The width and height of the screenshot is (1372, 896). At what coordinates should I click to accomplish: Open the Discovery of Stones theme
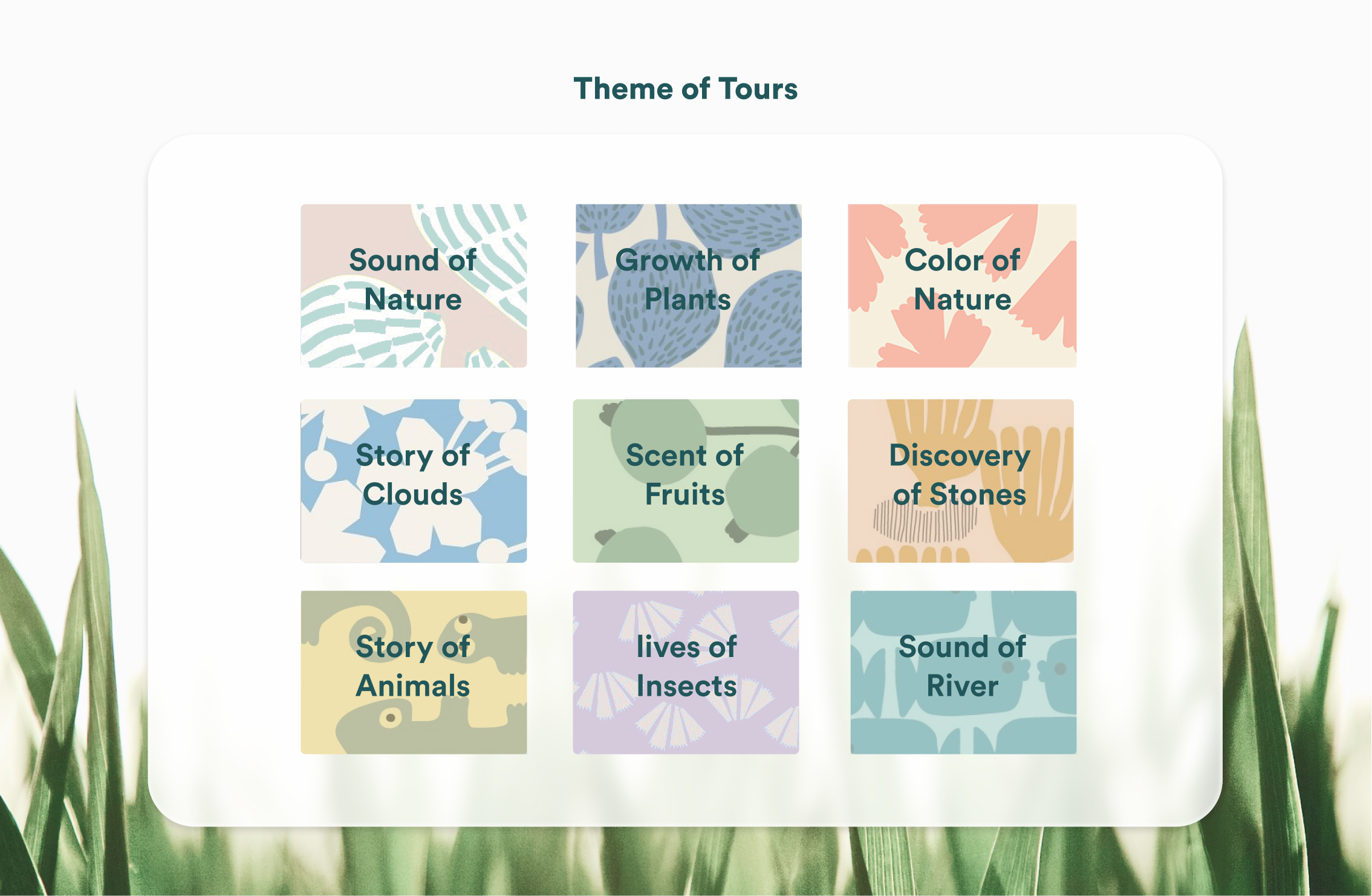point(960,481)
